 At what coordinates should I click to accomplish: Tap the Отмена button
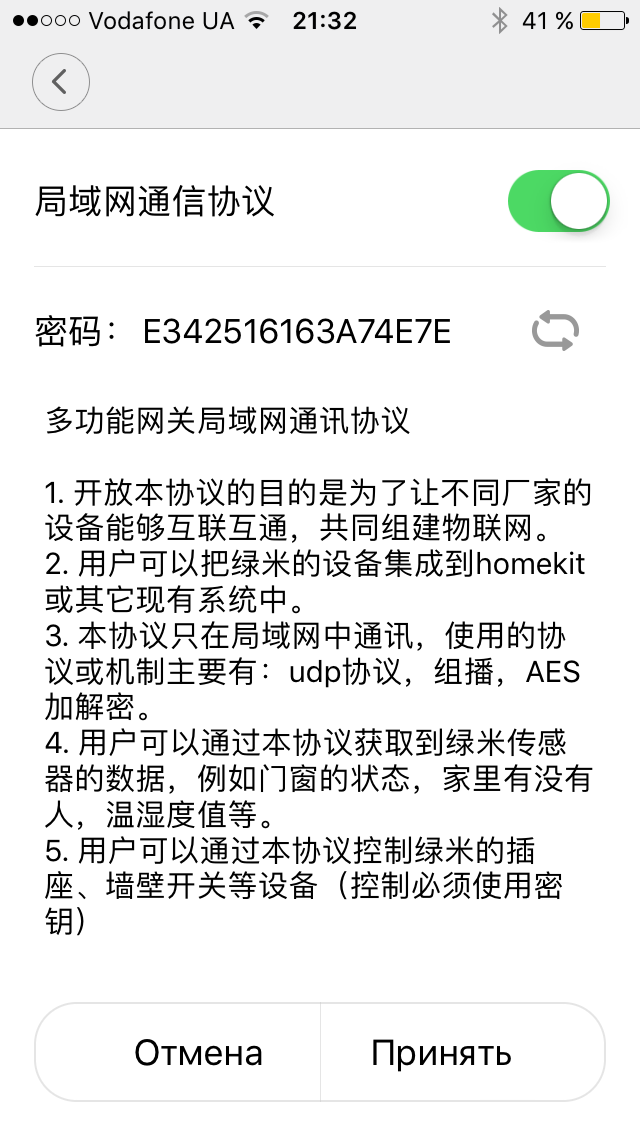pos(198,1052)
